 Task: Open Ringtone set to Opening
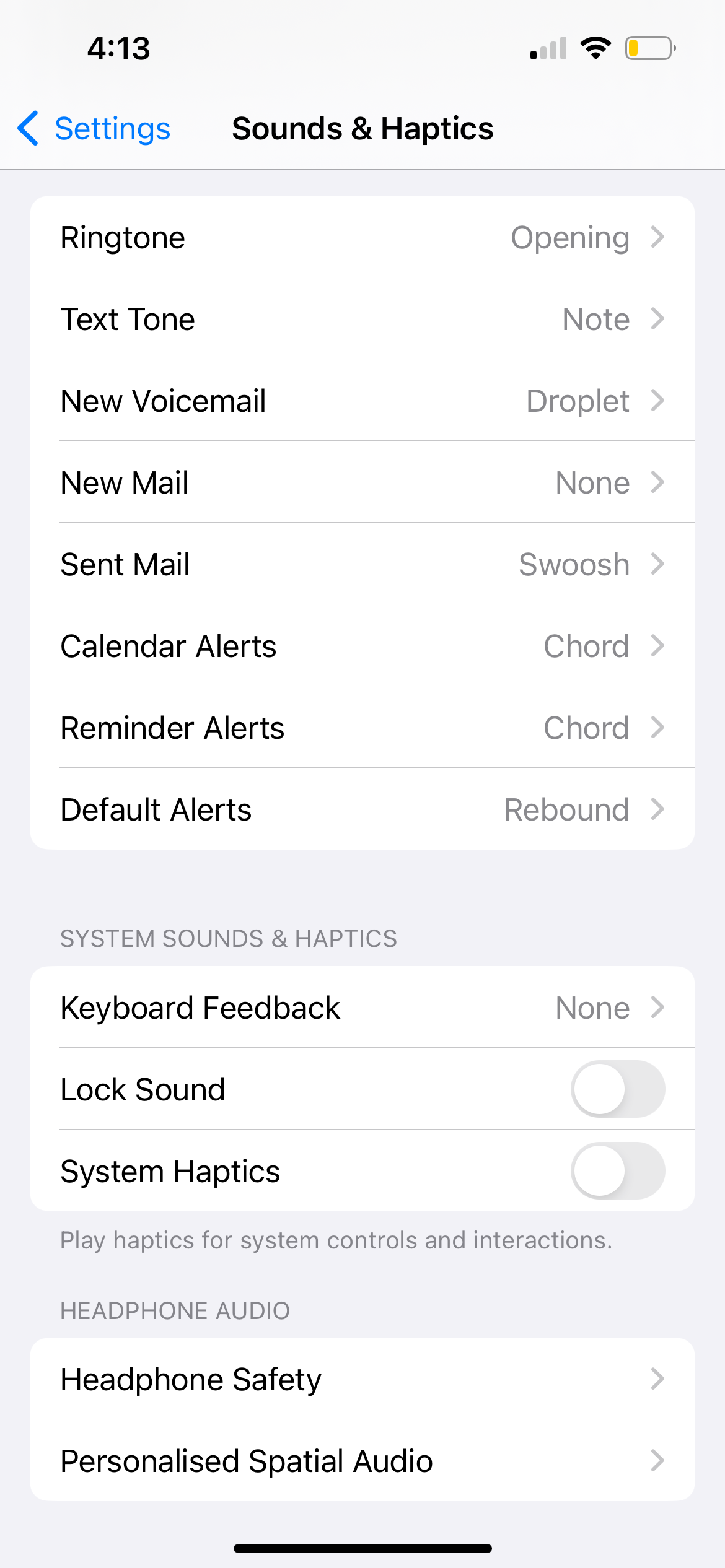(362, 237)
